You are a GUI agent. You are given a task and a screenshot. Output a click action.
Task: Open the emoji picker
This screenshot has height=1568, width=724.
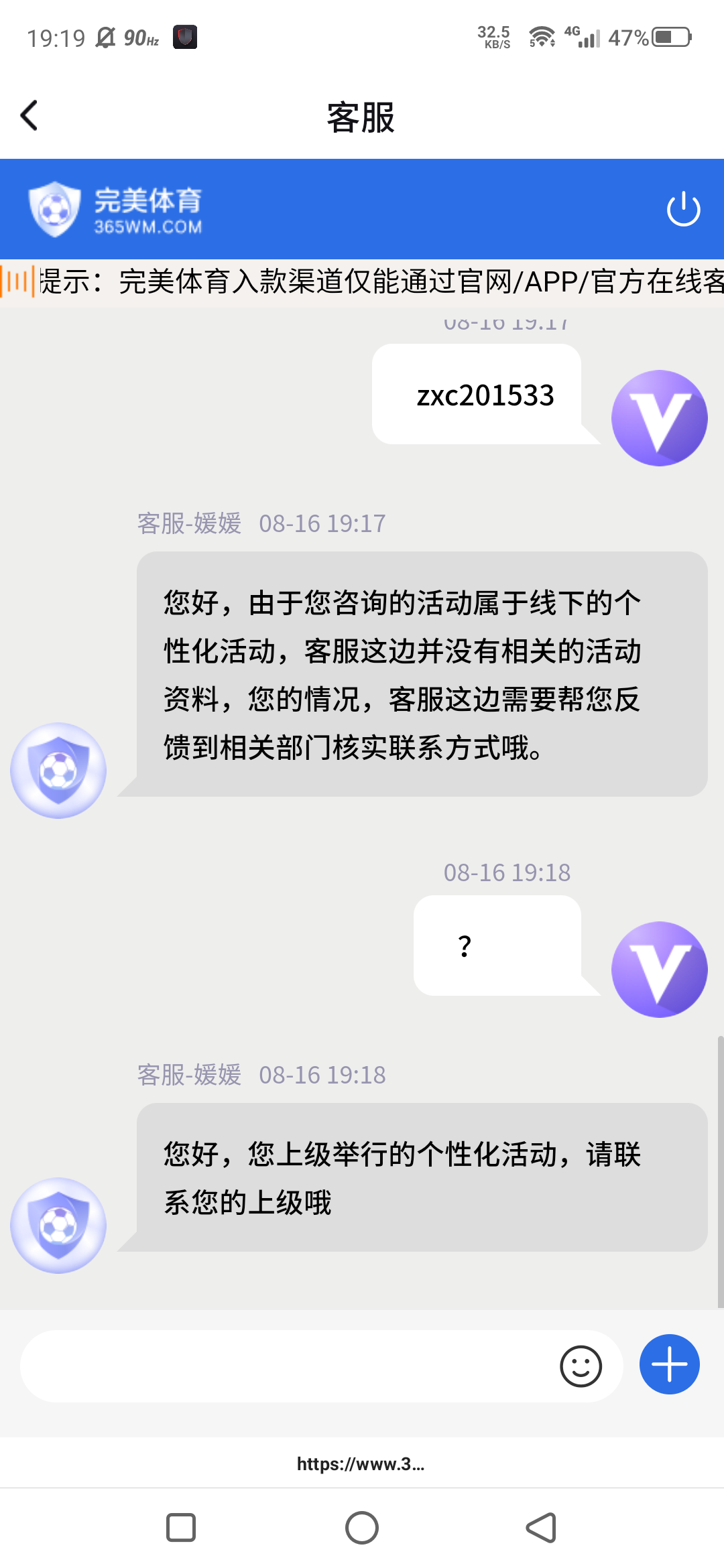[x=581, y=1366]
